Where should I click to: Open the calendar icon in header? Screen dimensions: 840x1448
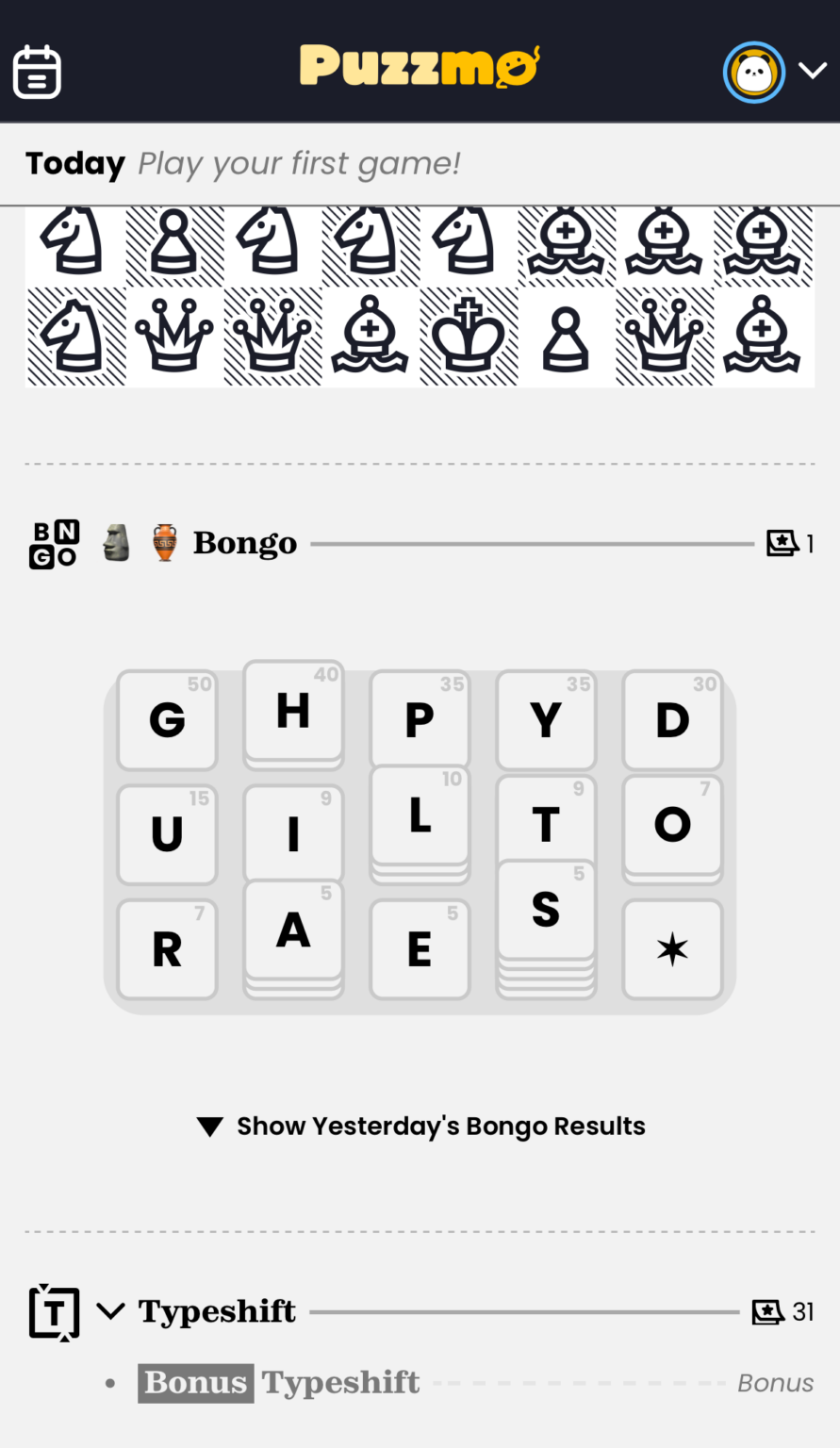click(37, 72)
